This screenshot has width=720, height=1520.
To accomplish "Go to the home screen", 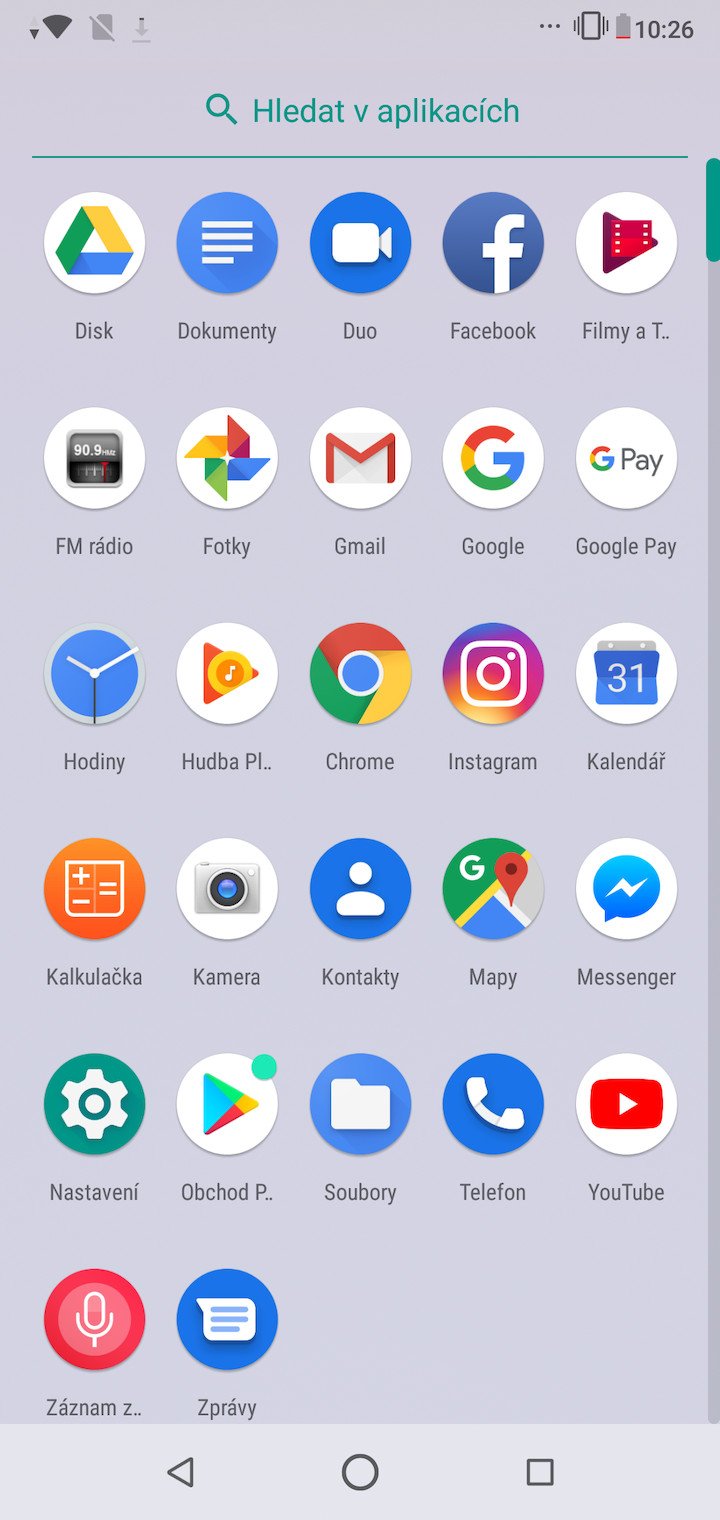I will (x=360, y=1472).
